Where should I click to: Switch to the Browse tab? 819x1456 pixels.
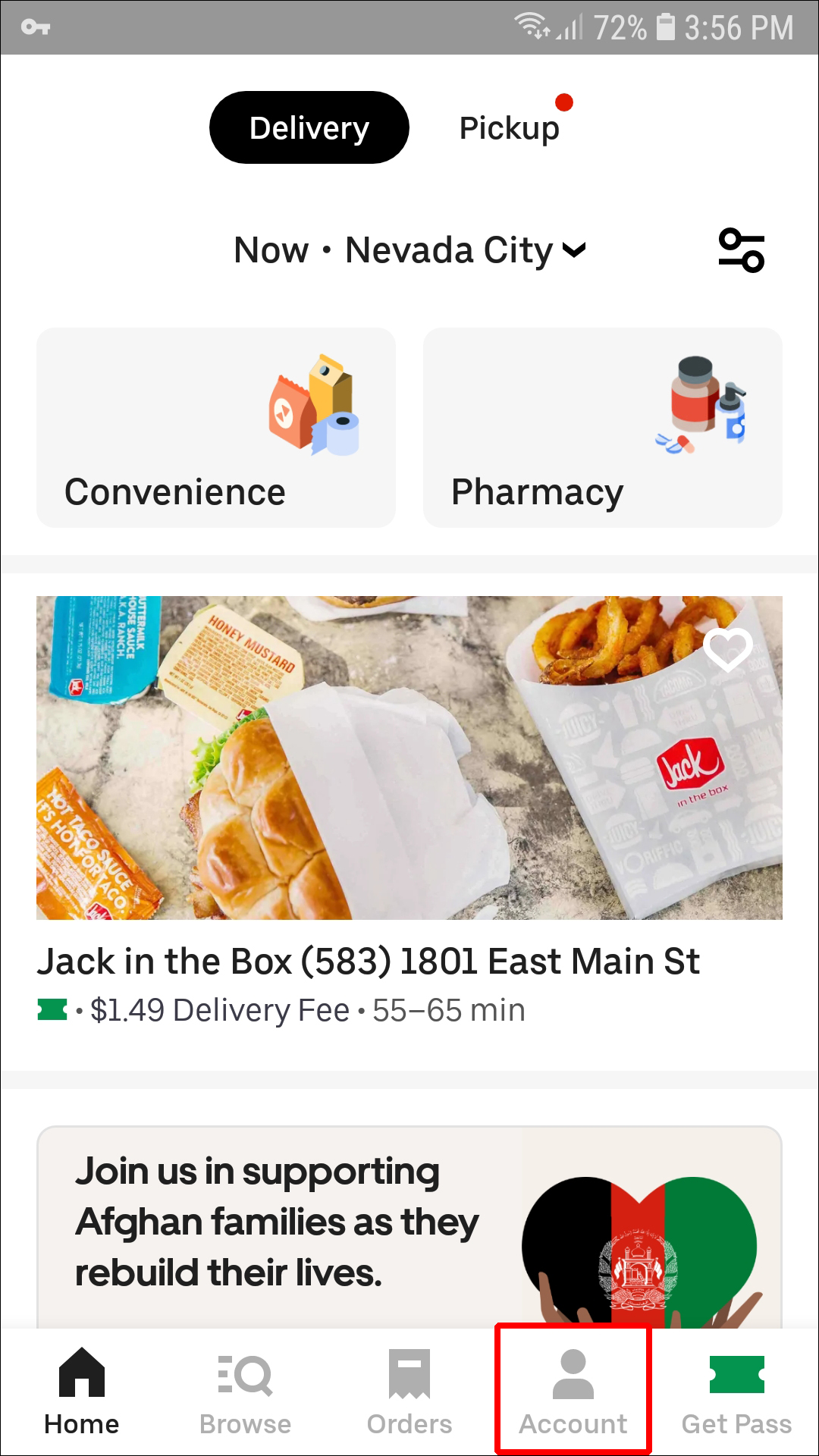[245, 1392]
